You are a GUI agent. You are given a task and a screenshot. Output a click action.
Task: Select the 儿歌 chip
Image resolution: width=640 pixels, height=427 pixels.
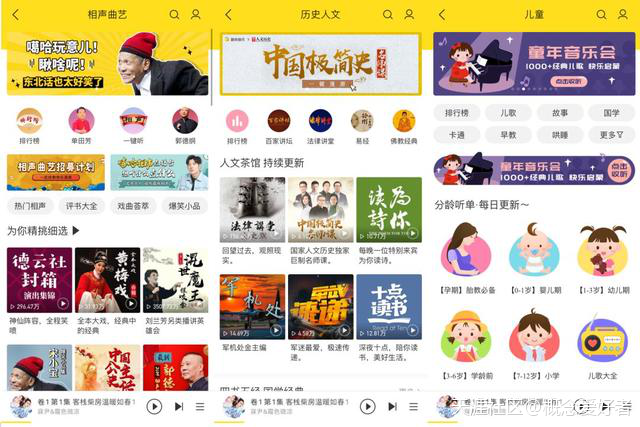click(509, 113)
